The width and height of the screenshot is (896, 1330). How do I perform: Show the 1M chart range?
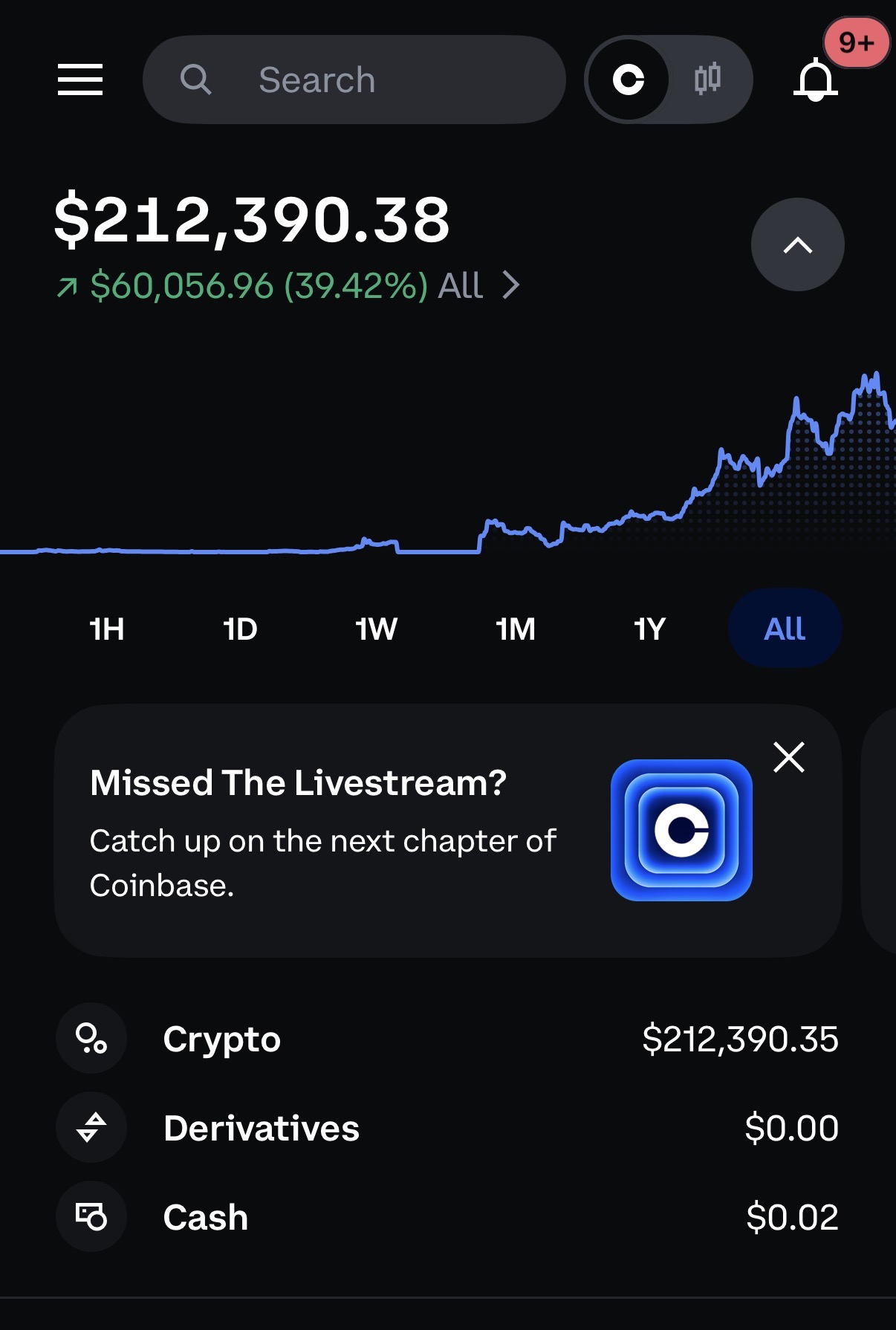pos(515,629)
